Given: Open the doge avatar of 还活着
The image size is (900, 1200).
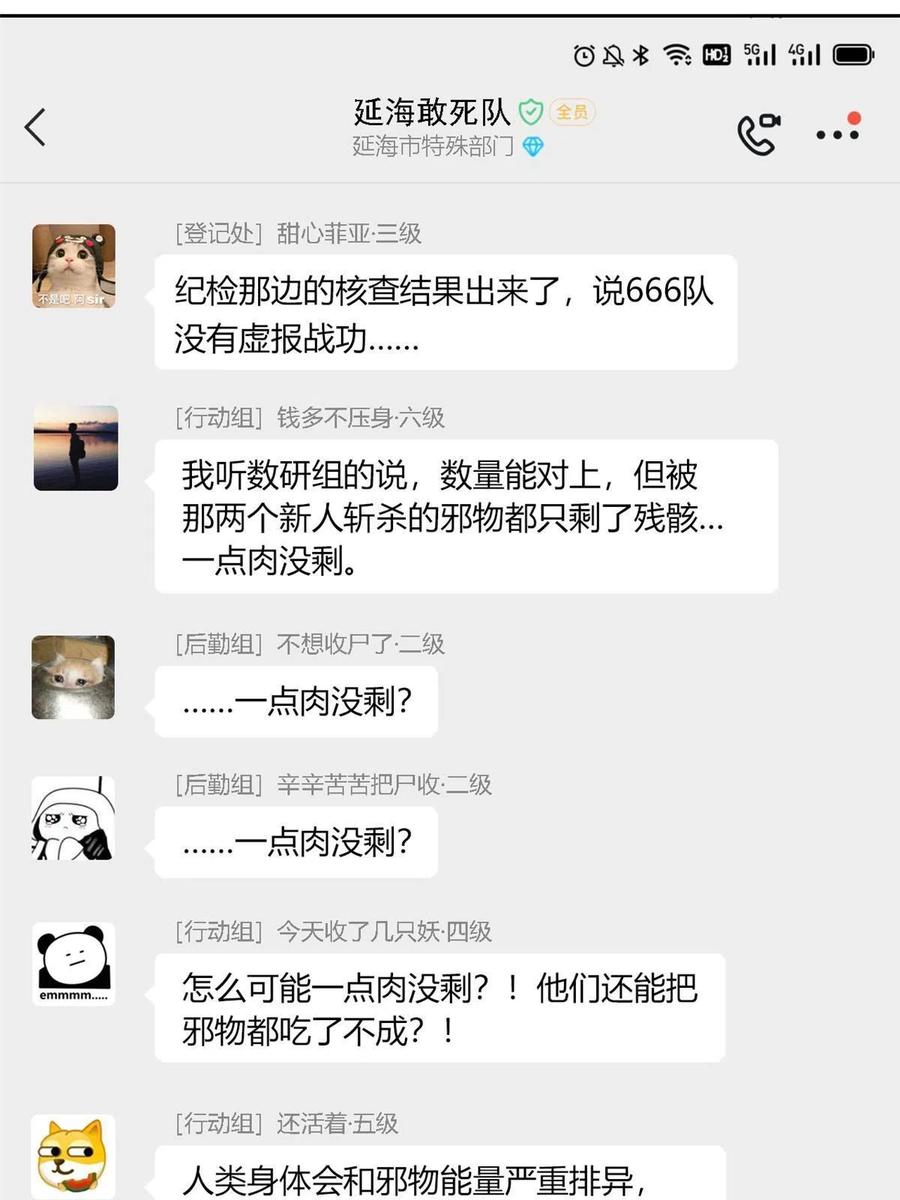Looking at the screenshot, I should [x=73, y=1157].
